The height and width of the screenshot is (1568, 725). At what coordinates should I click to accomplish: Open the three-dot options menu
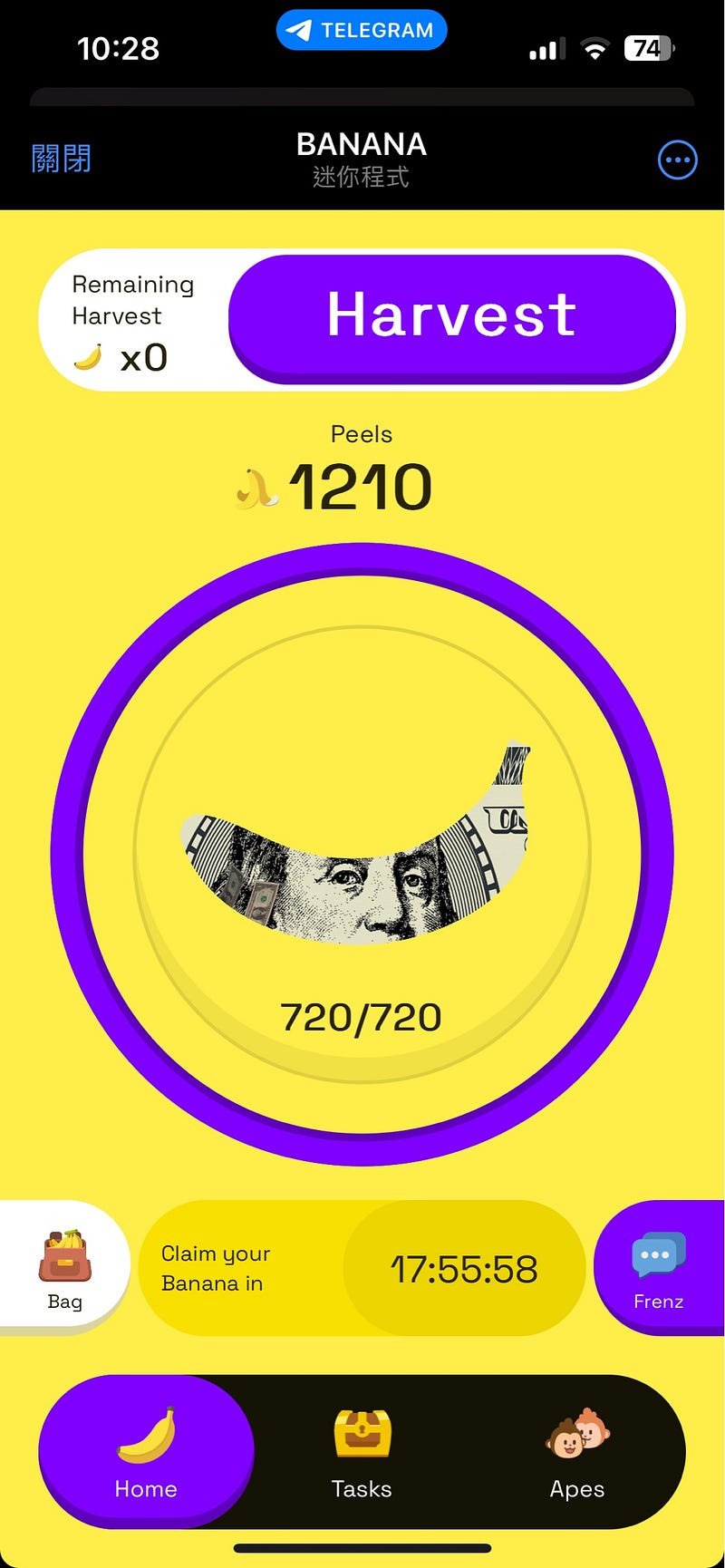[677, 160]
